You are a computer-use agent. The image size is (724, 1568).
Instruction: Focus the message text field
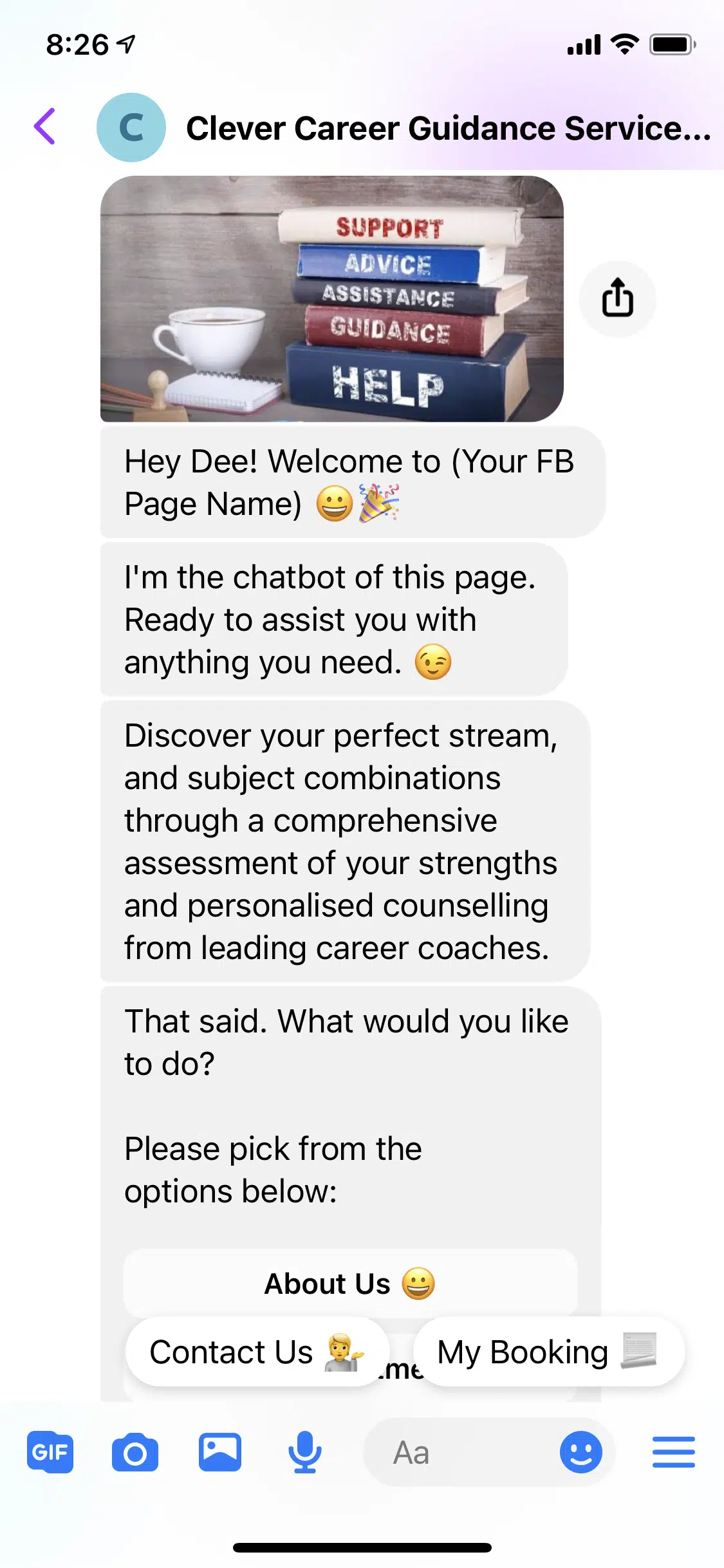coord(457,1452)
